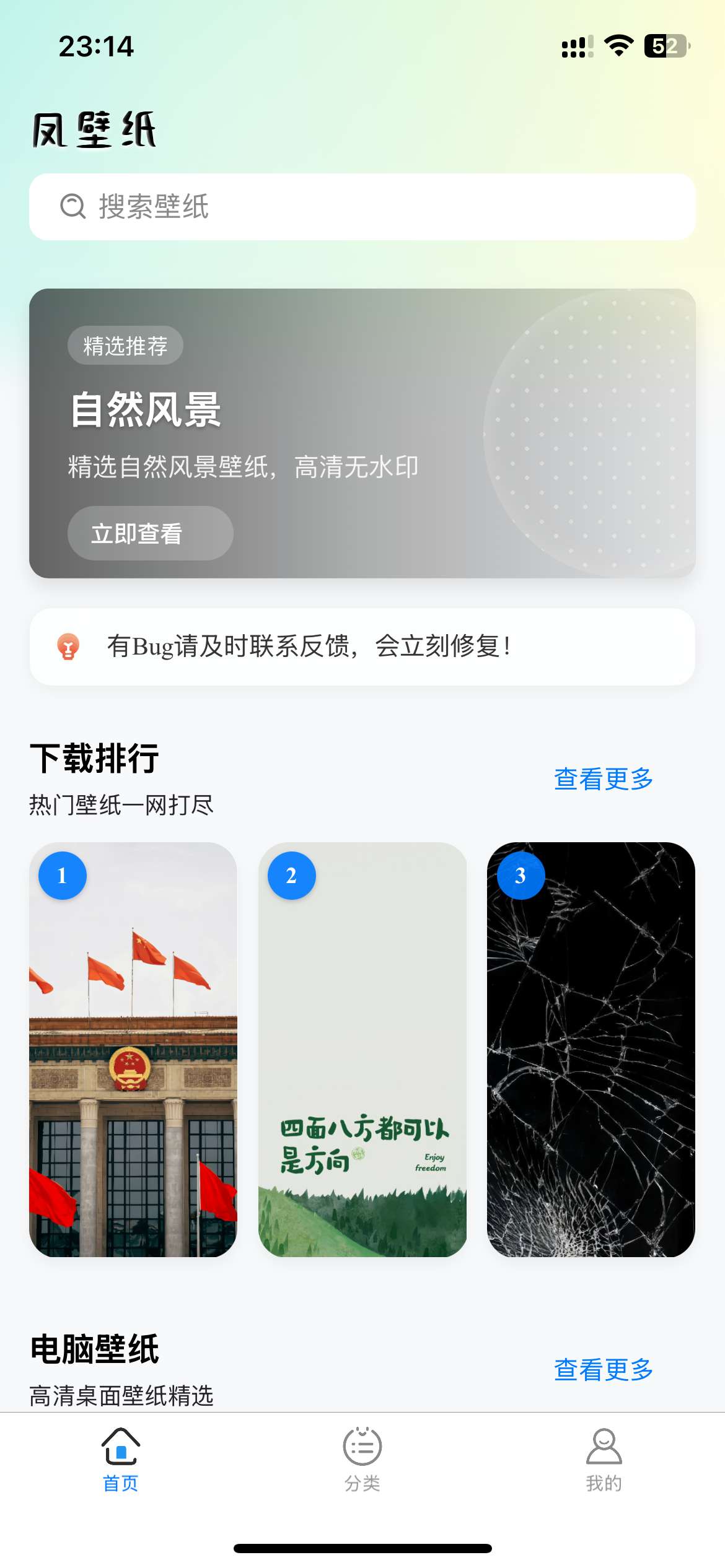Tap the 搜索壁纸 search box
The width and height of the screenshot is (725, 1568).
click(362, 207)
